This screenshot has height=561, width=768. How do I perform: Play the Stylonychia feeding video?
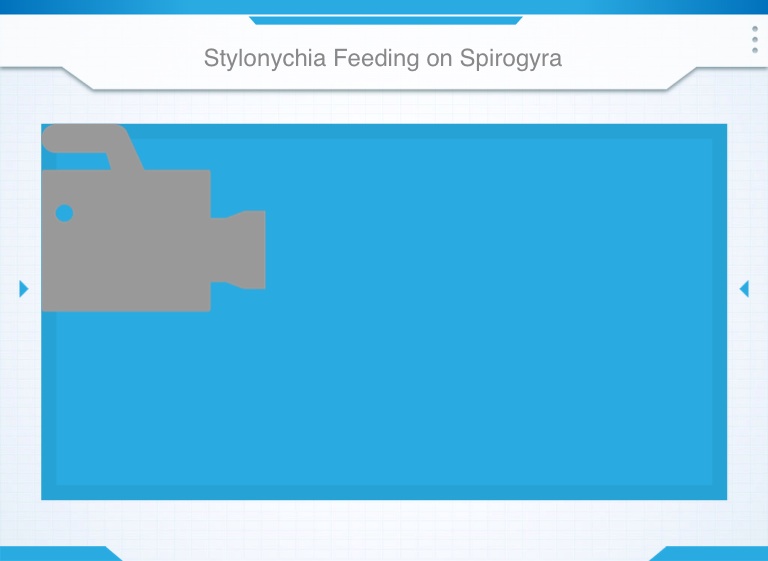(x=383, y=311)
